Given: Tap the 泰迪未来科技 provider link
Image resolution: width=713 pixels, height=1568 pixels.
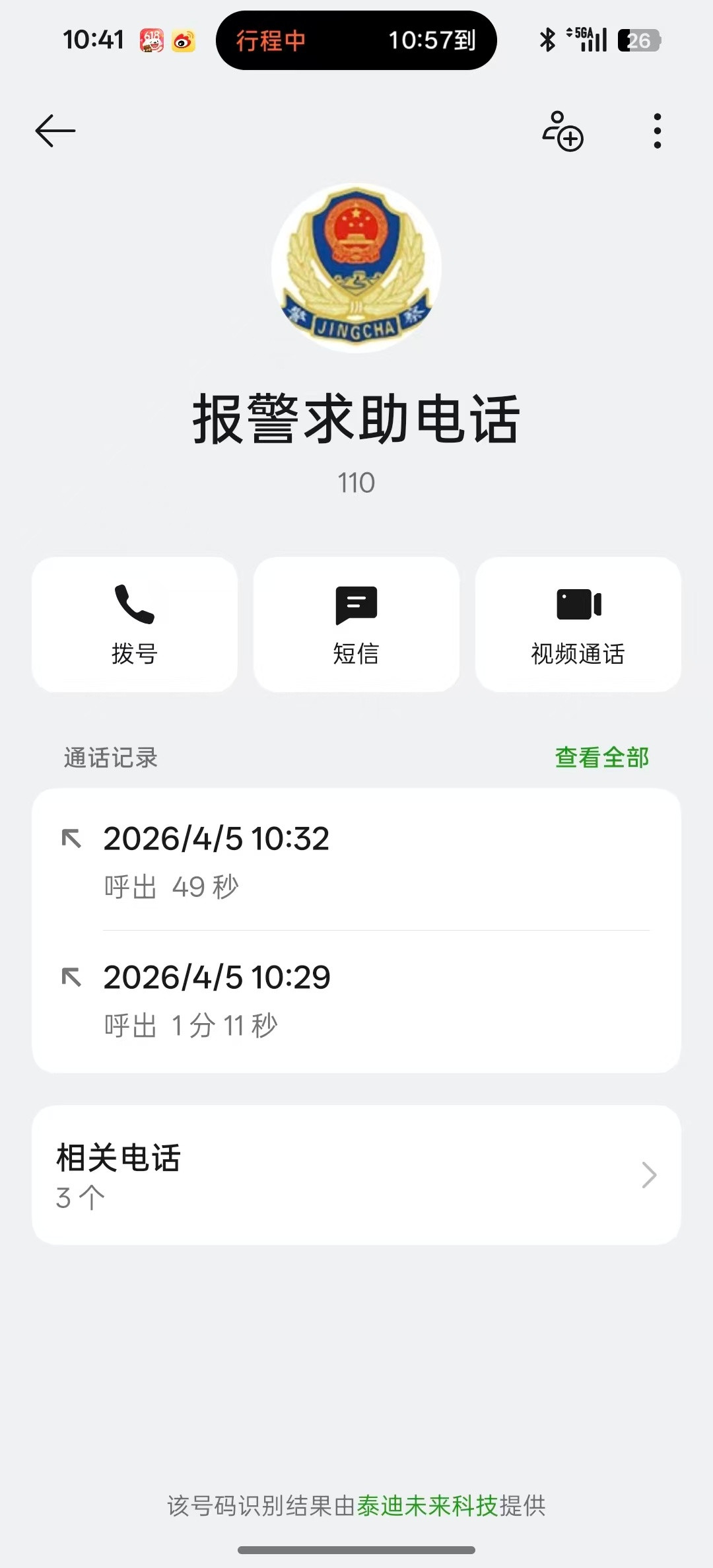Looking at the screenshot, I should (424, 1501).
